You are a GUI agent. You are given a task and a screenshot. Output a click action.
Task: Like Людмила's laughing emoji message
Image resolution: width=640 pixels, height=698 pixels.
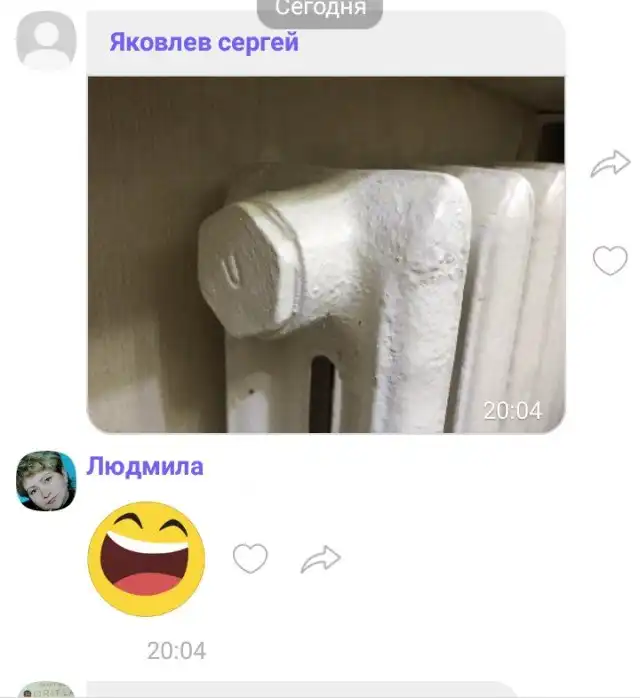(250, 558)
